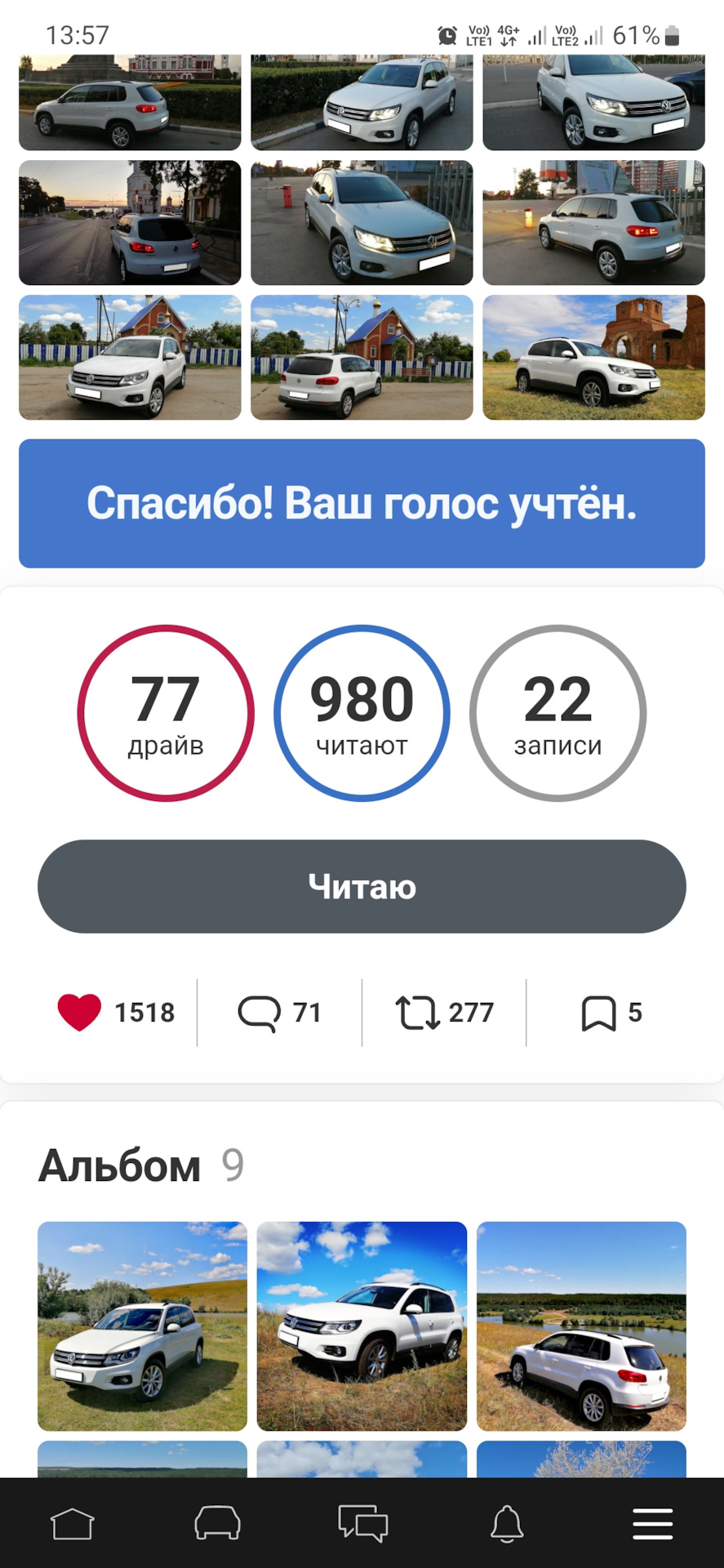Open the 22 записи circle
Viewport: 724px width, 1568px height.
pyautogui.click(x=557, y=713)
